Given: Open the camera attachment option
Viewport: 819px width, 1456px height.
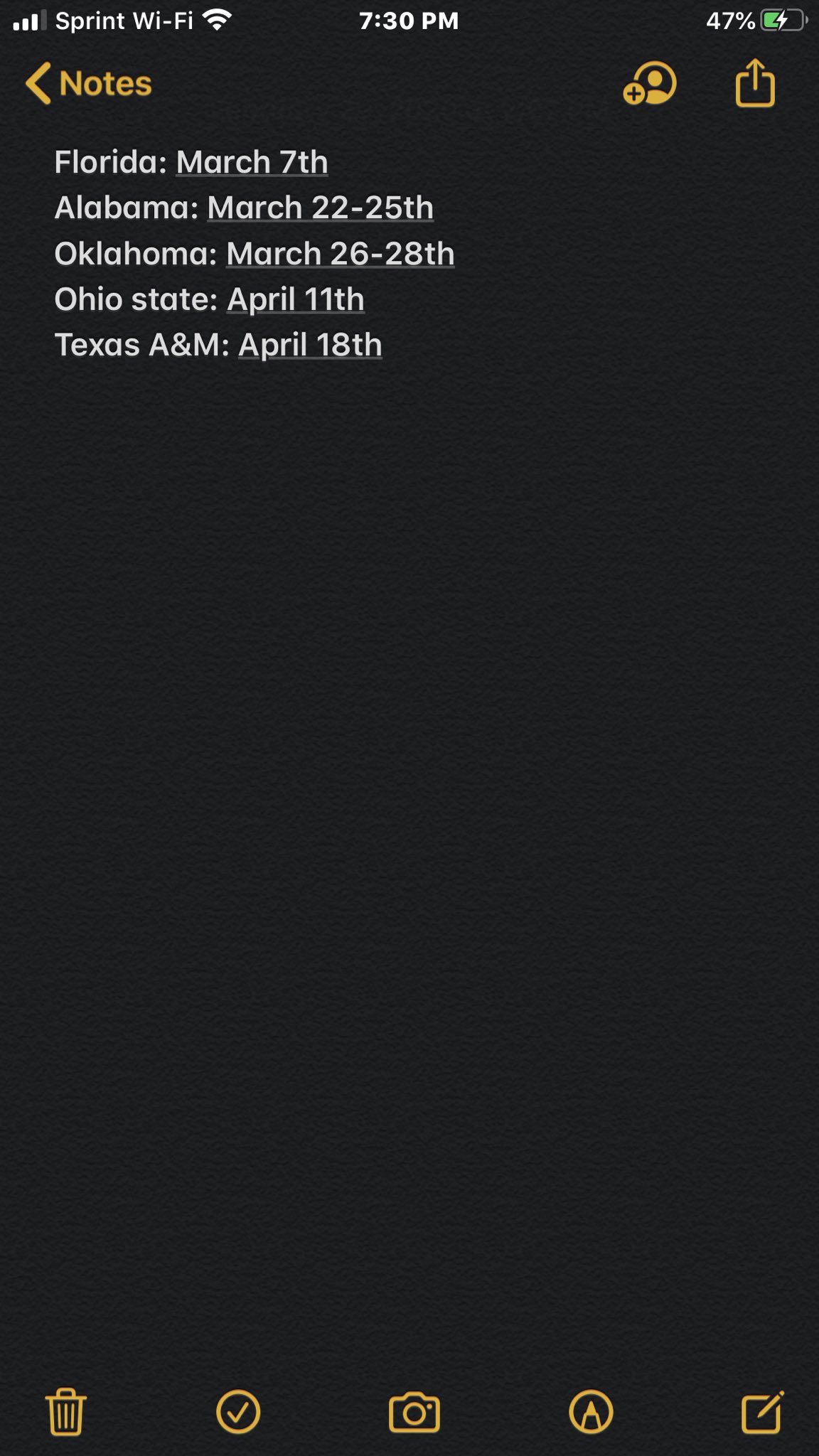Looking at the screenshot, I should tap(414, 1412).
